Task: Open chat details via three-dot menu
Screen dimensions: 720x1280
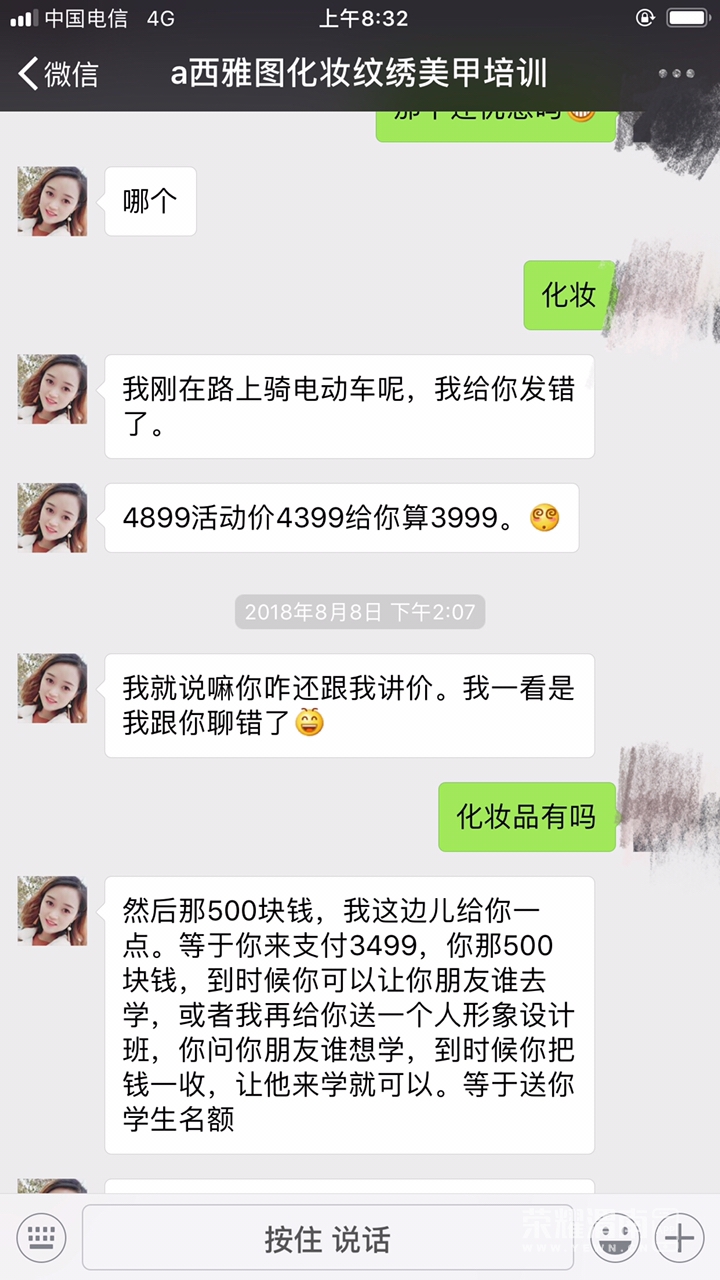Action: click(676, 74)
